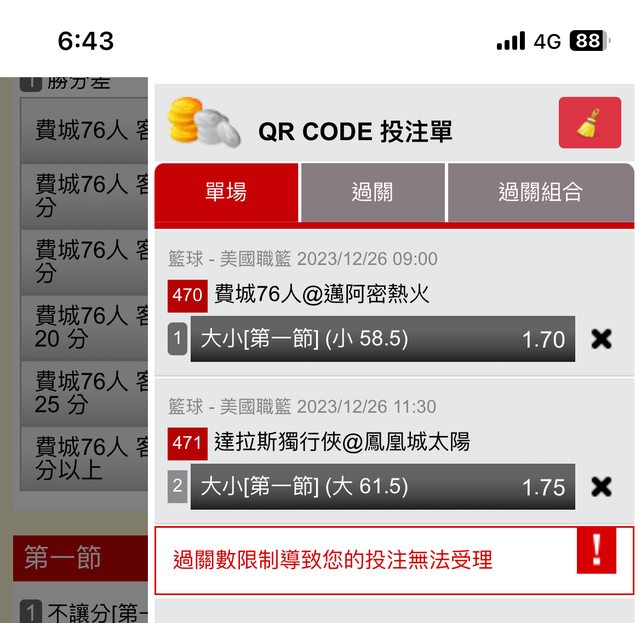Switch to the 單場 tab

(226, 192)
